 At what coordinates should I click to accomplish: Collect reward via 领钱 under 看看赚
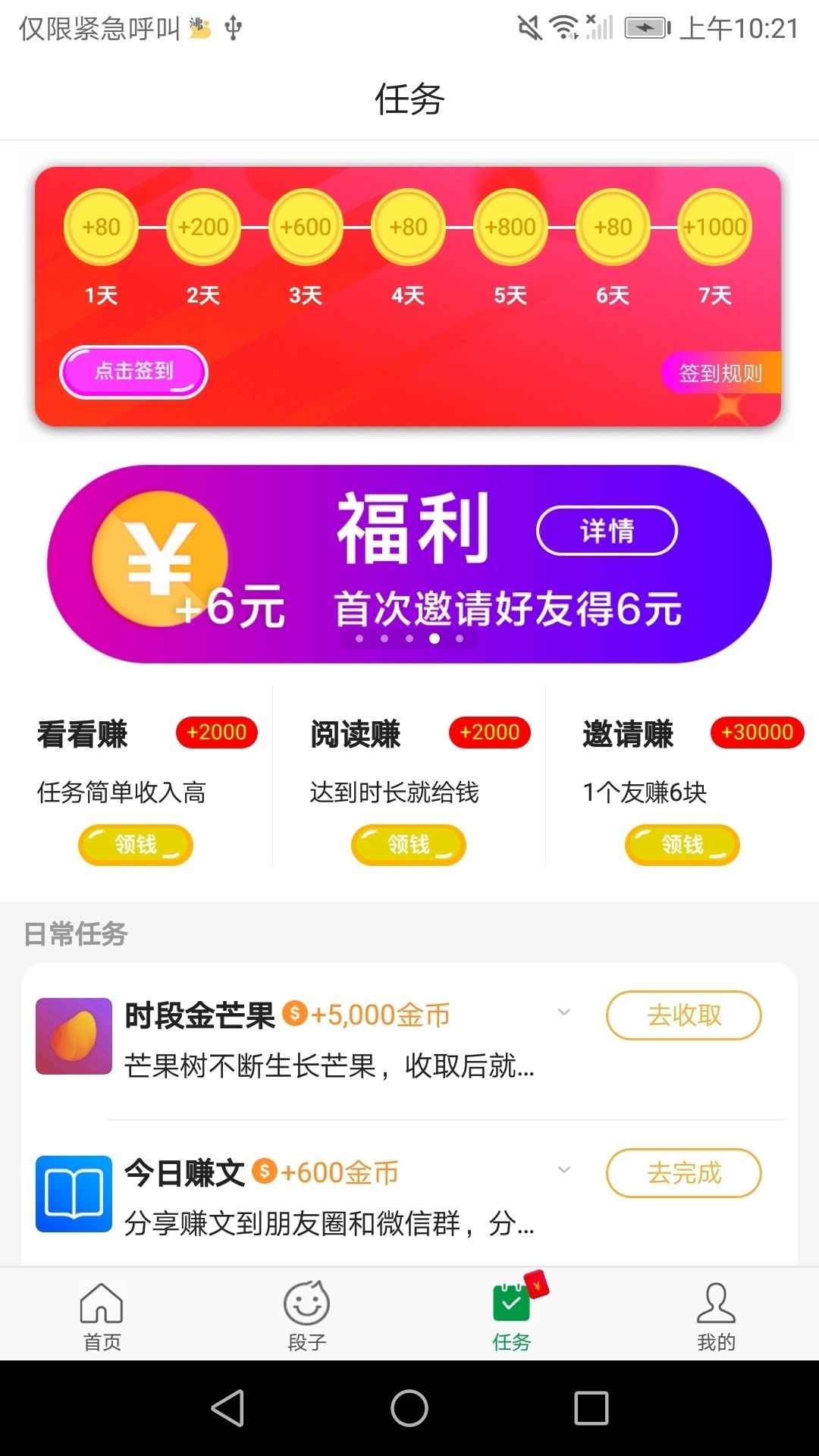(x=135, y=844)
